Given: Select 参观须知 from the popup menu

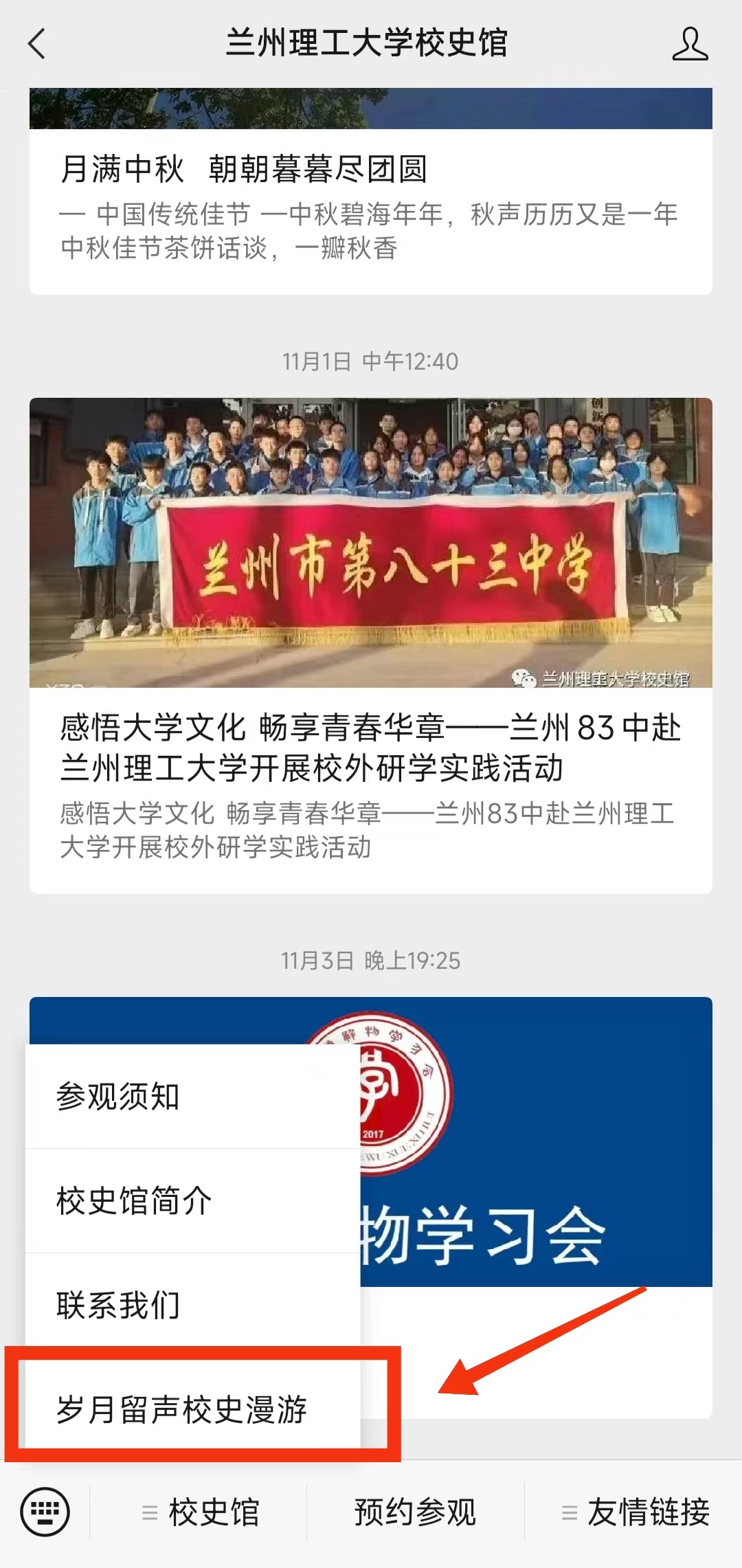Looking at the screenshot, I should pyautogui.click(x=192, y=1096).
